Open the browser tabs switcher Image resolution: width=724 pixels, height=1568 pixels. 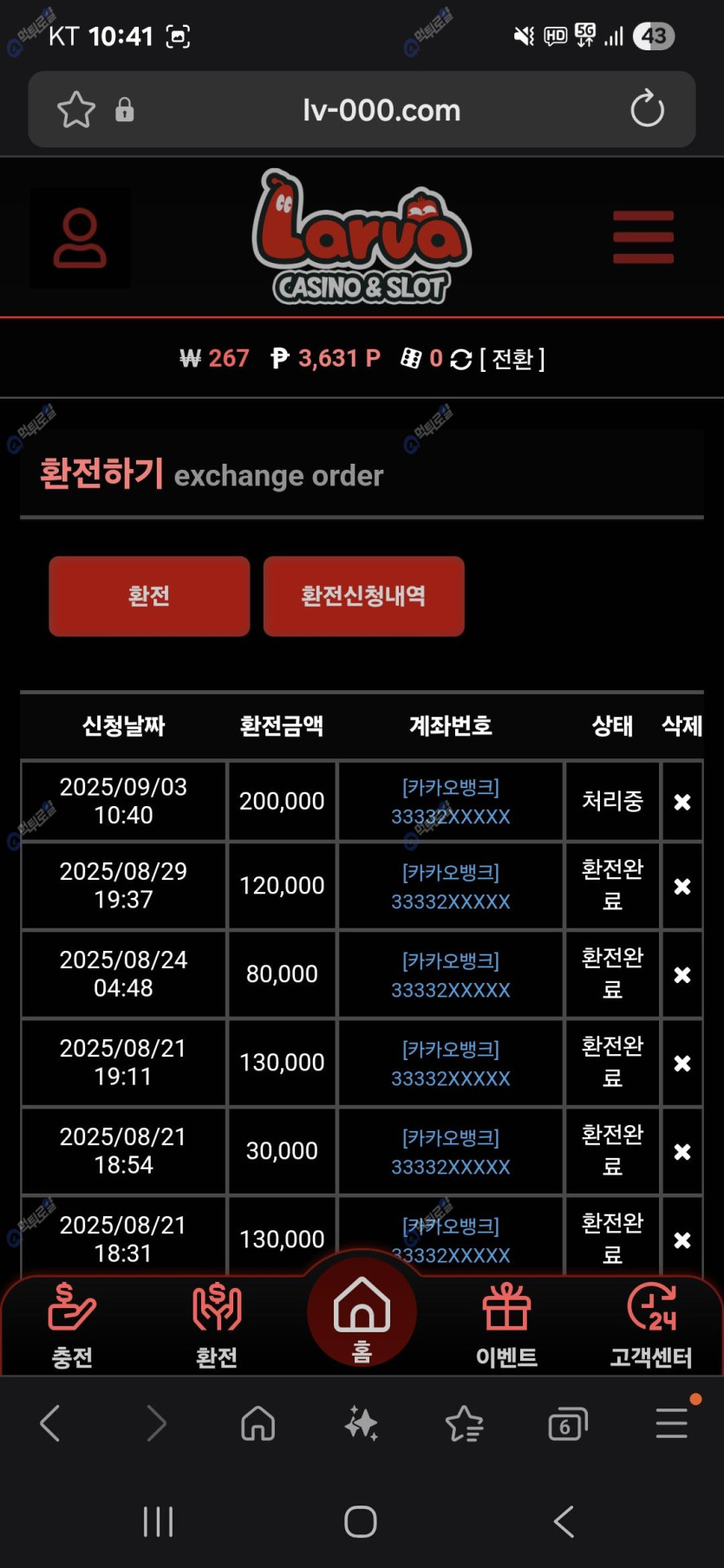coord(567,1424)
